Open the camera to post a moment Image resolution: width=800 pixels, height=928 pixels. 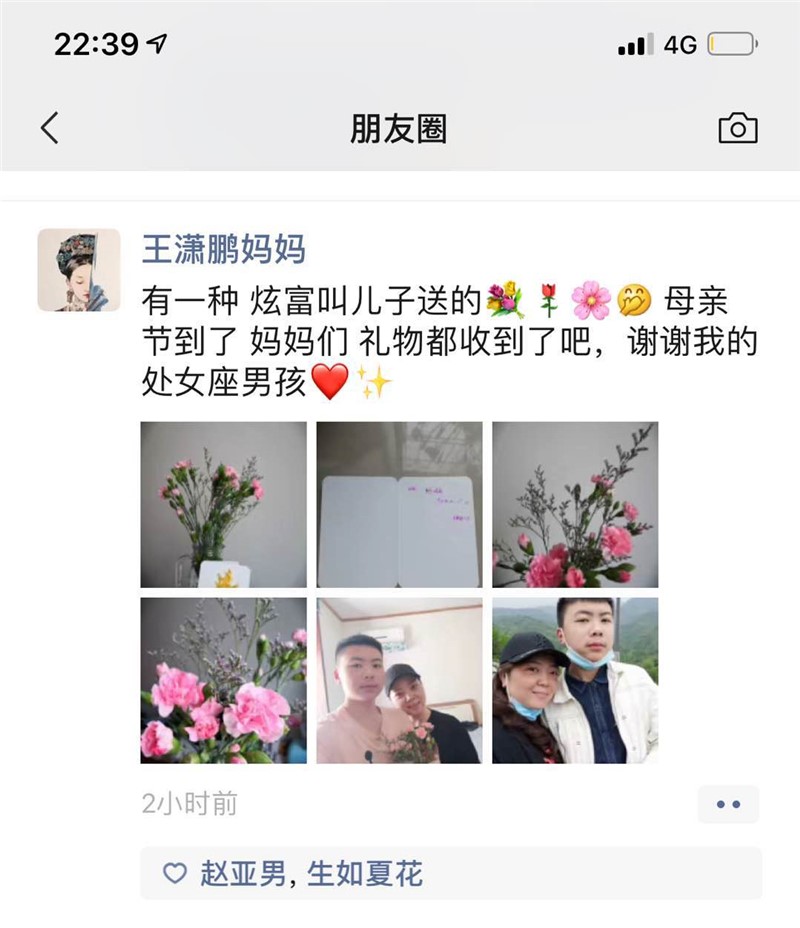pos(737,128)
